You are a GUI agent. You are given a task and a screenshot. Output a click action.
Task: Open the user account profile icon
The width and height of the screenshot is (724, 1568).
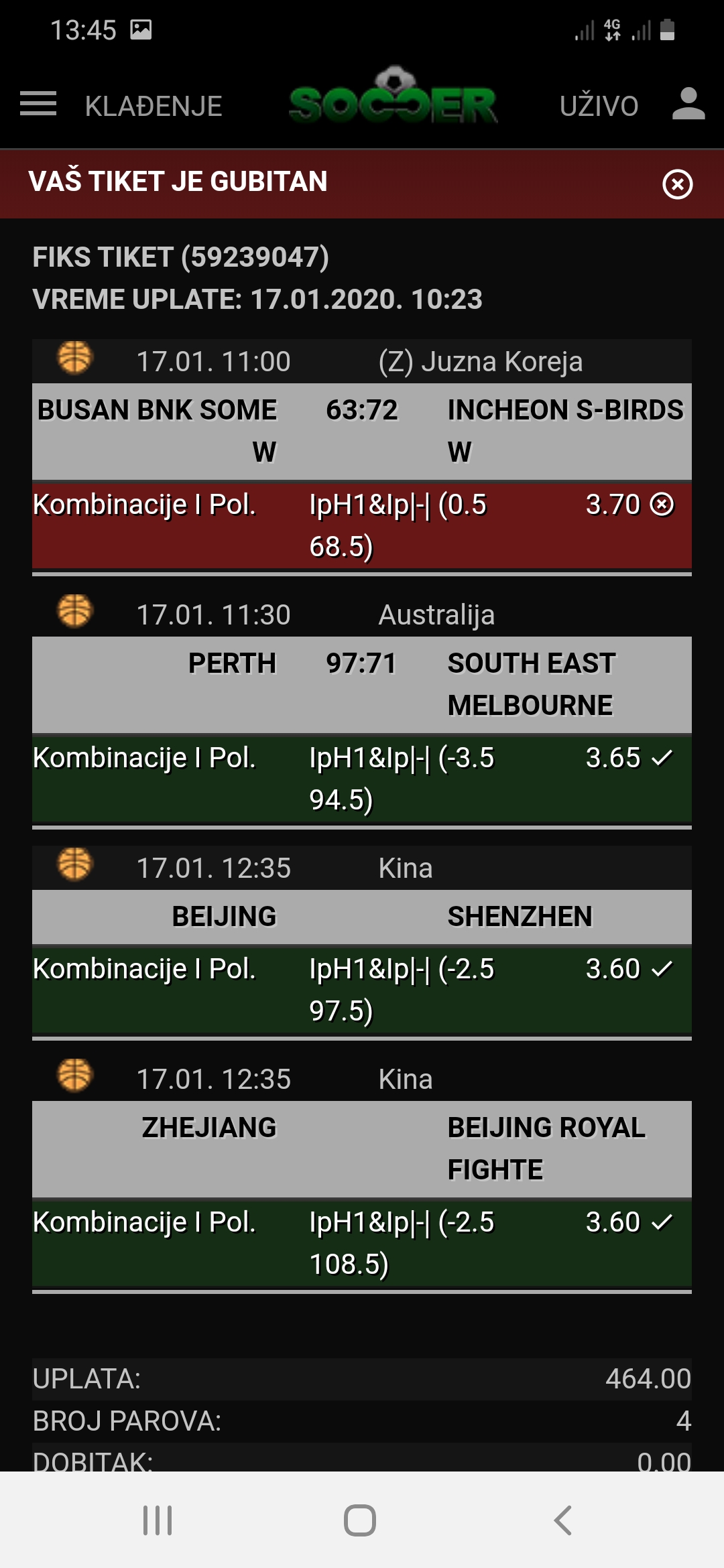pos(688,105)
